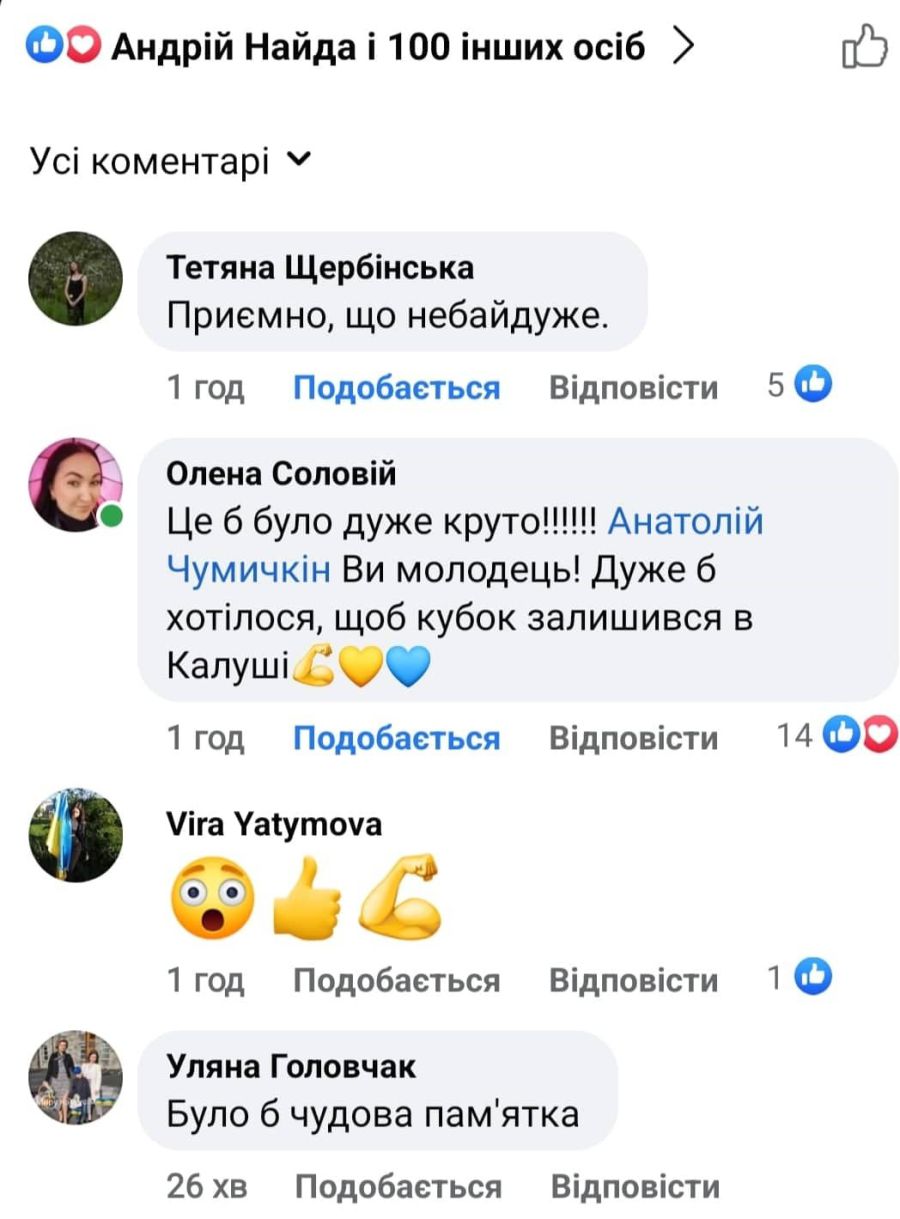Viewport: 900px width, 1219px height.
Task: Reply to Олена Соловій's comment
Action: [x=633, y=738]
